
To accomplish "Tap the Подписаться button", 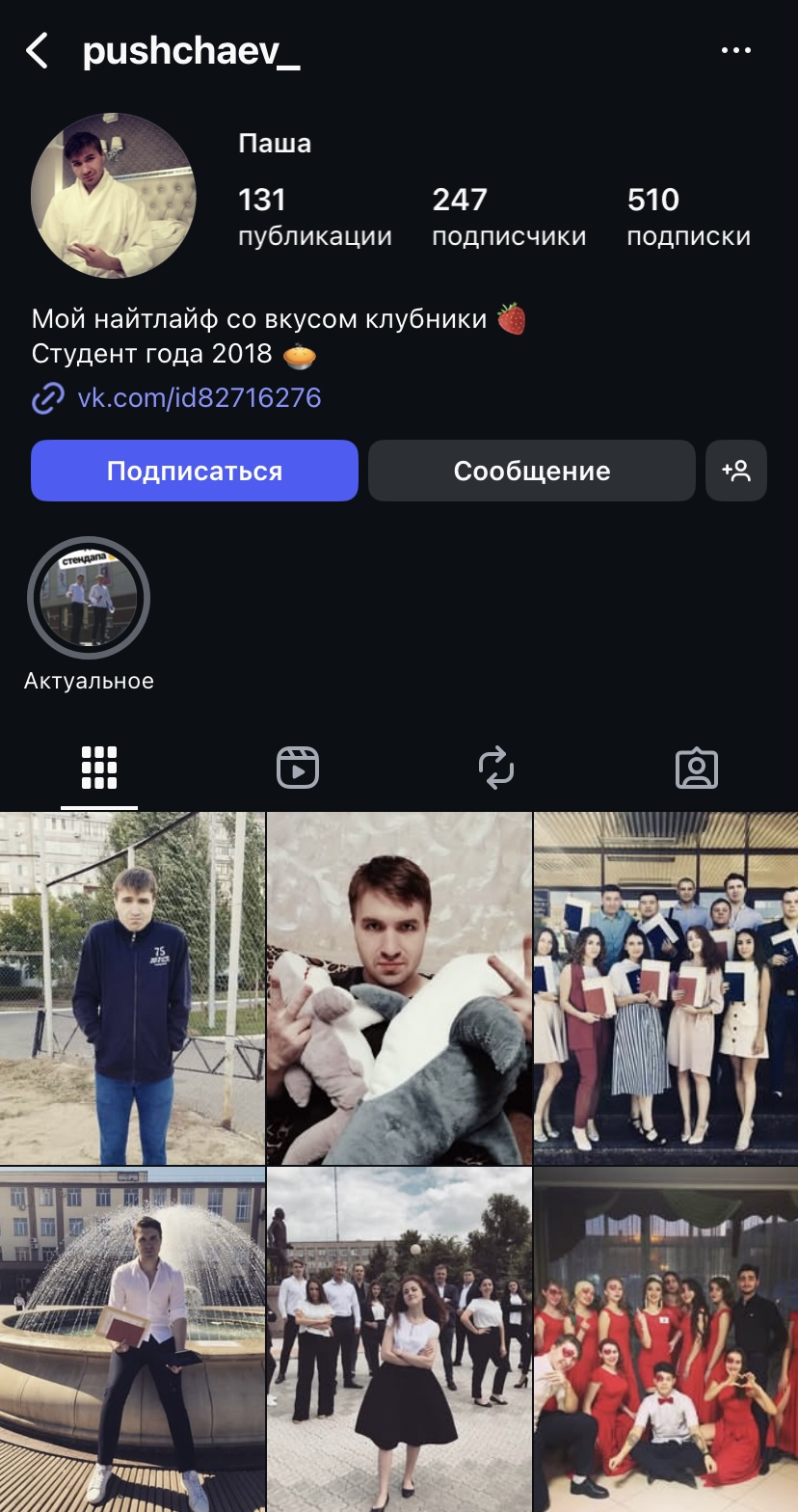I will click(195, 471).
